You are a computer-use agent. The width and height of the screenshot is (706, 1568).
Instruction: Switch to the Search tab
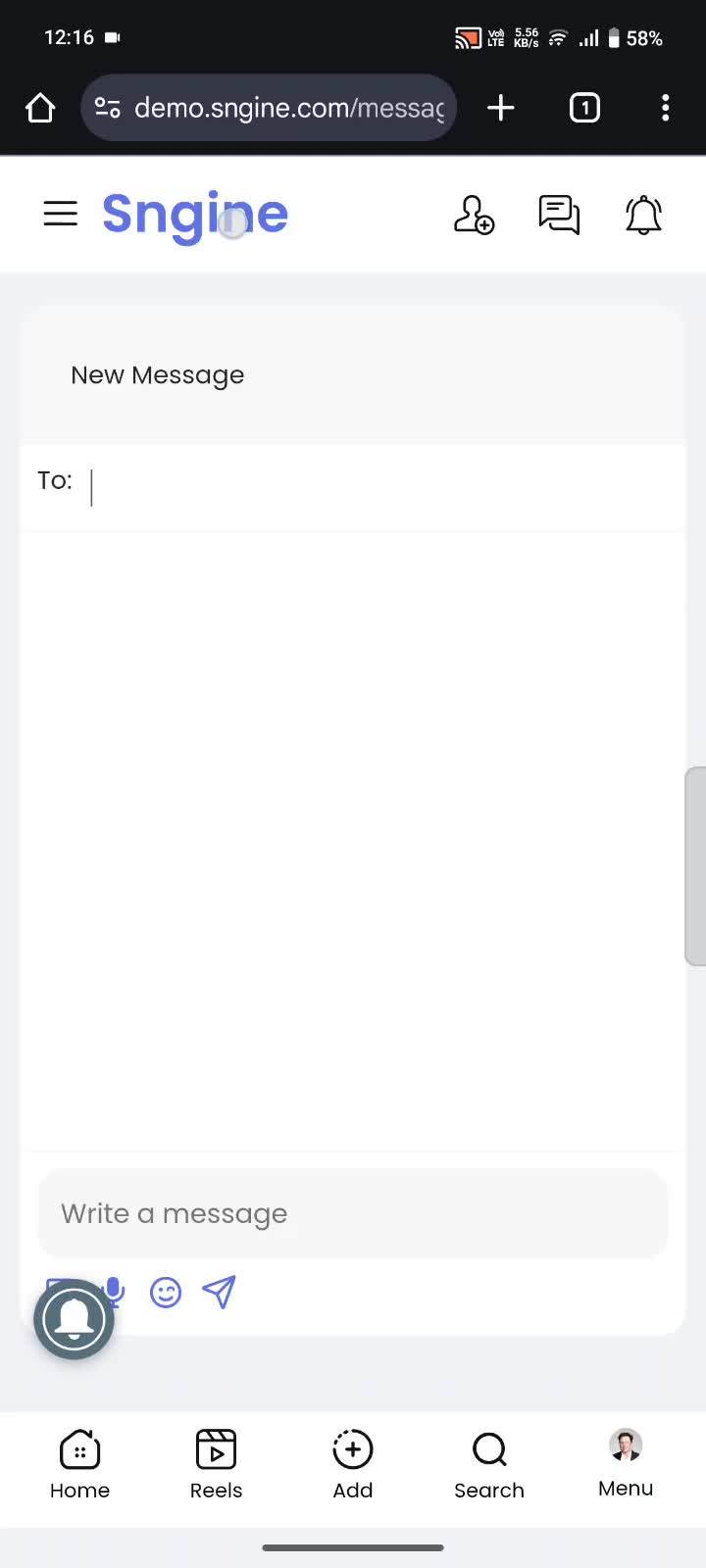489,1464
